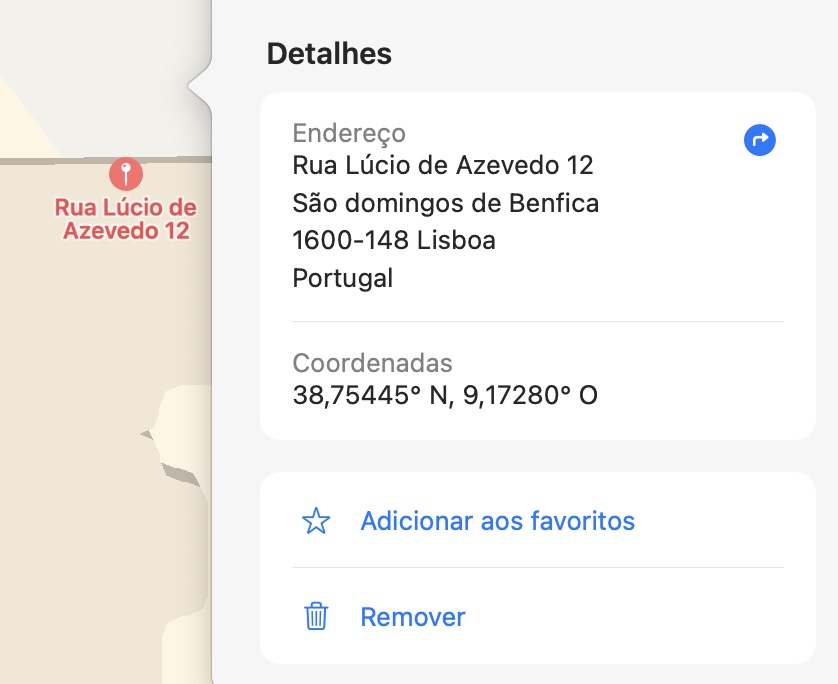Select the Rua Lúcio de Azevedo 12 map pin
This screenshot has height=684, width=838.
point(125,173)
